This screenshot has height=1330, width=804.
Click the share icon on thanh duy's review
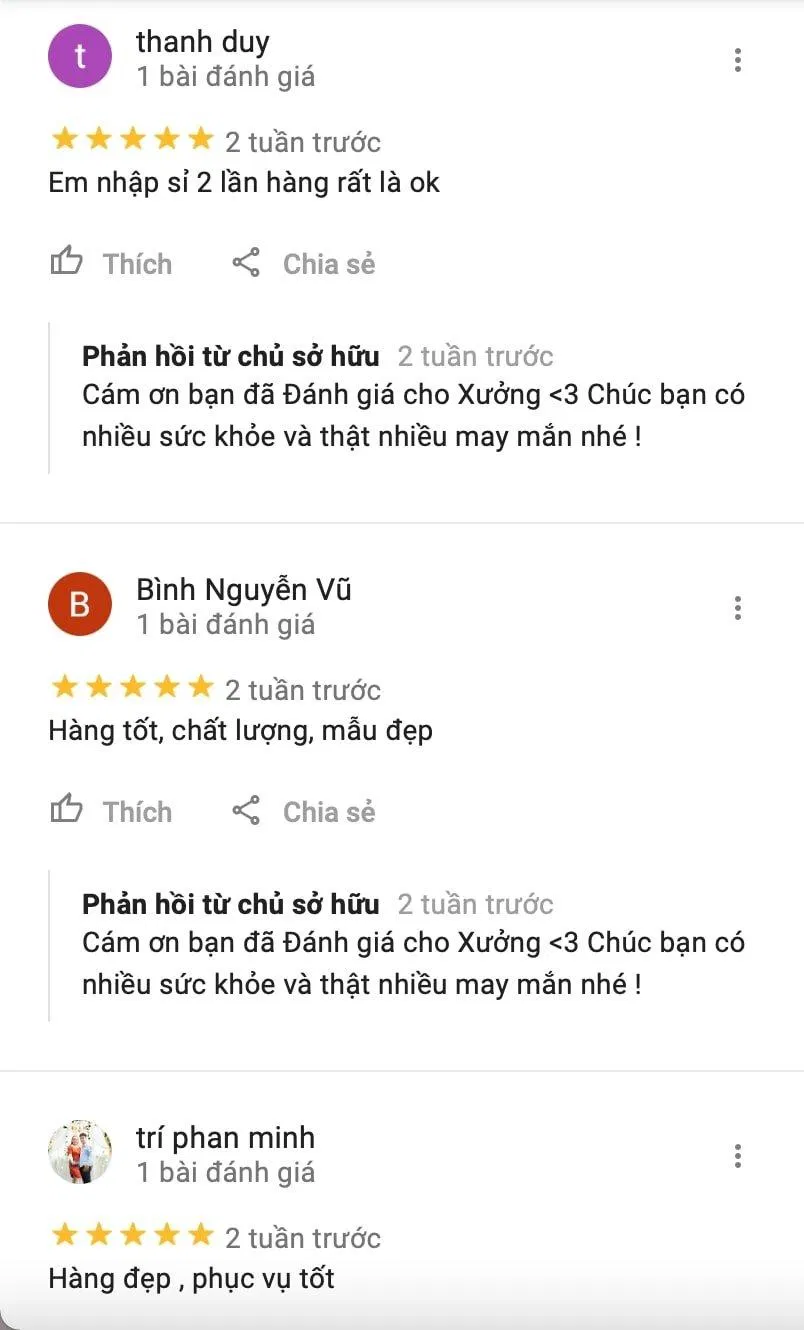(x=246, y=262)
